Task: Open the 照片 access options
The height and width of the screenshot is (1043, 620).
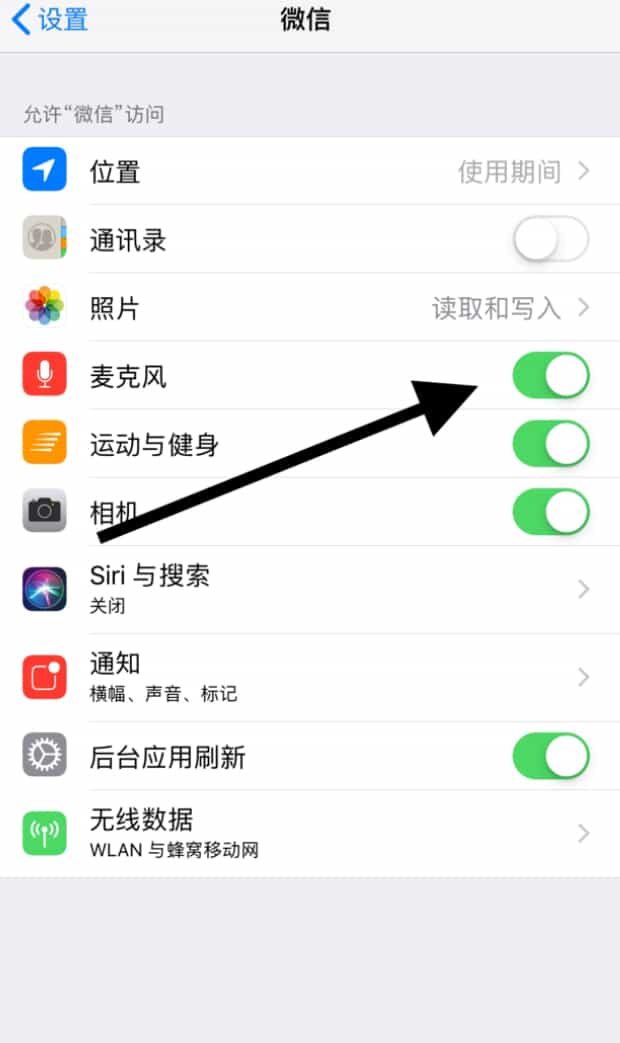Action: [x=310, y=308]
